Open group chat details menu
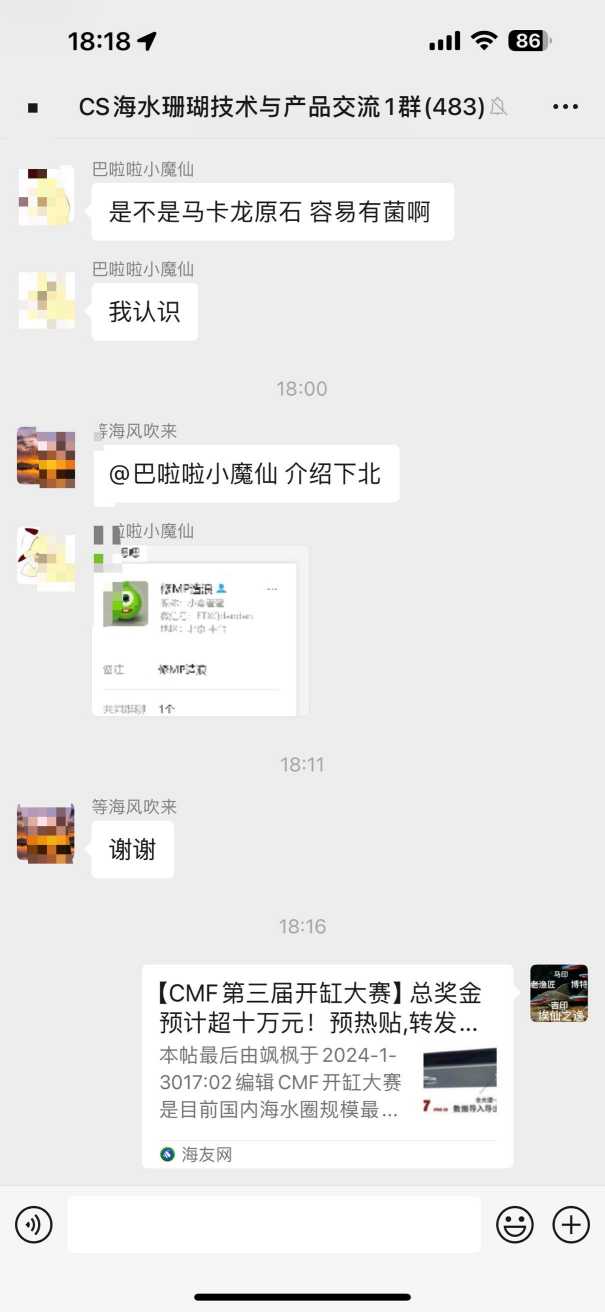Image resolution: width=605 pixels, height=1312 pixels. coord(565,107)
